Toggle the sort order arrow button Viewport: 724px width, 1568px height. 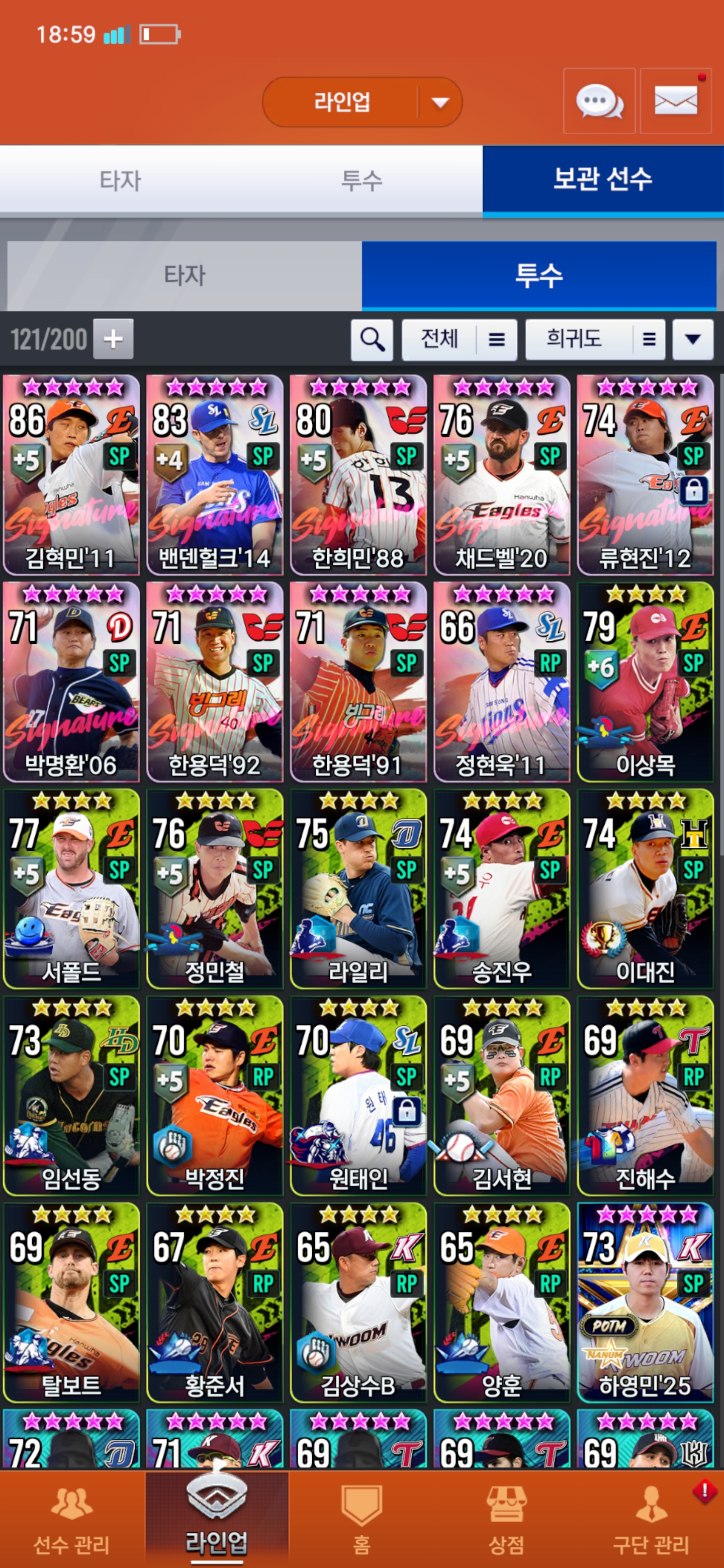click(x=692, y=340)
